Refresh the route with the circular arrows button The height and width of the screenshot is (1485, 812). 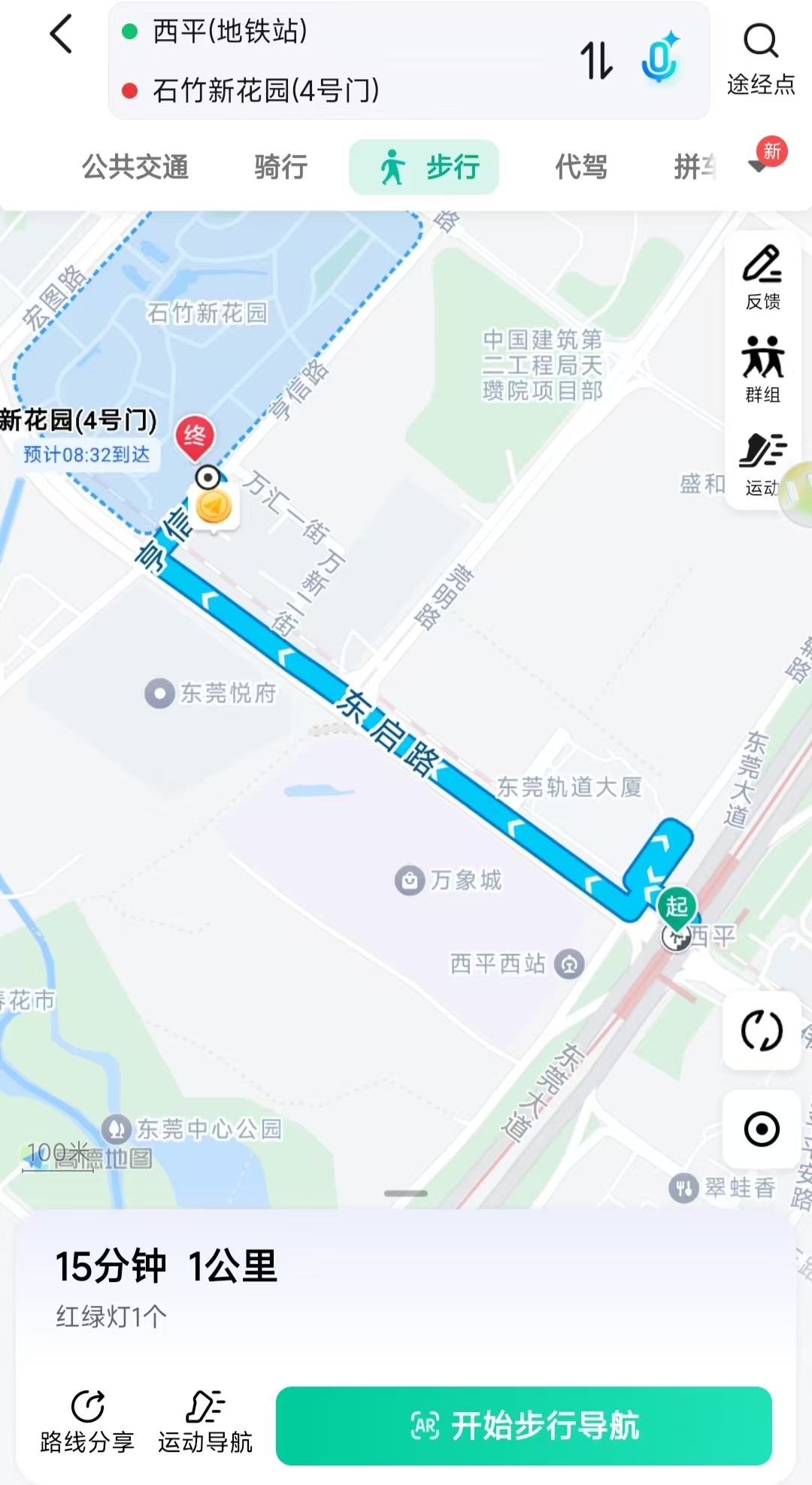762,1030
